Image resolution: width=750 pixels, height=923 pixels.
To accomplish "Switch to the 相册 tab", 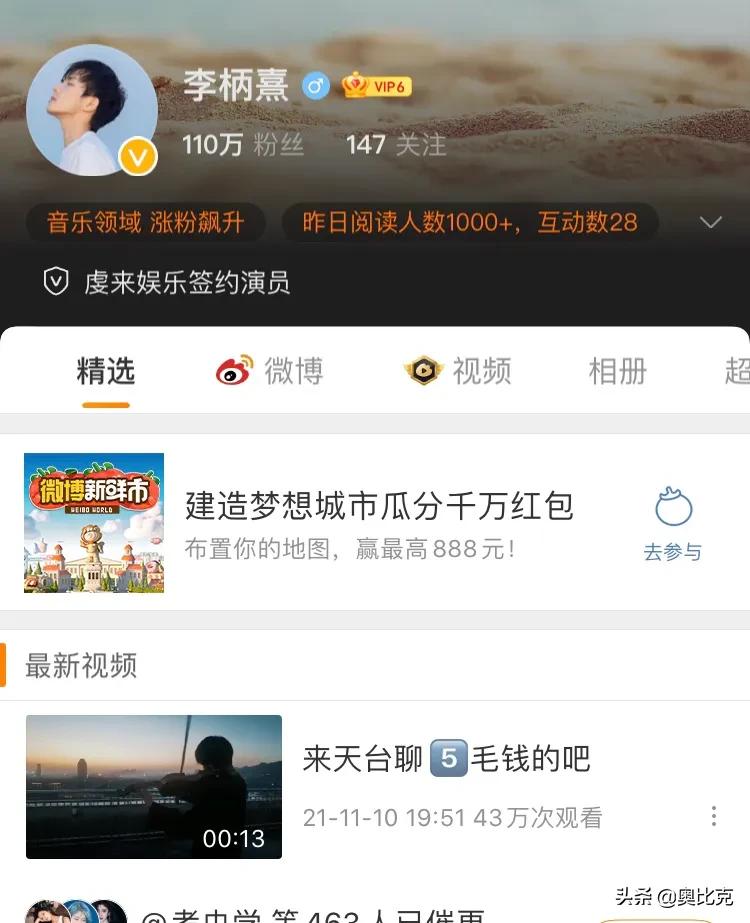I will [617, 371].
